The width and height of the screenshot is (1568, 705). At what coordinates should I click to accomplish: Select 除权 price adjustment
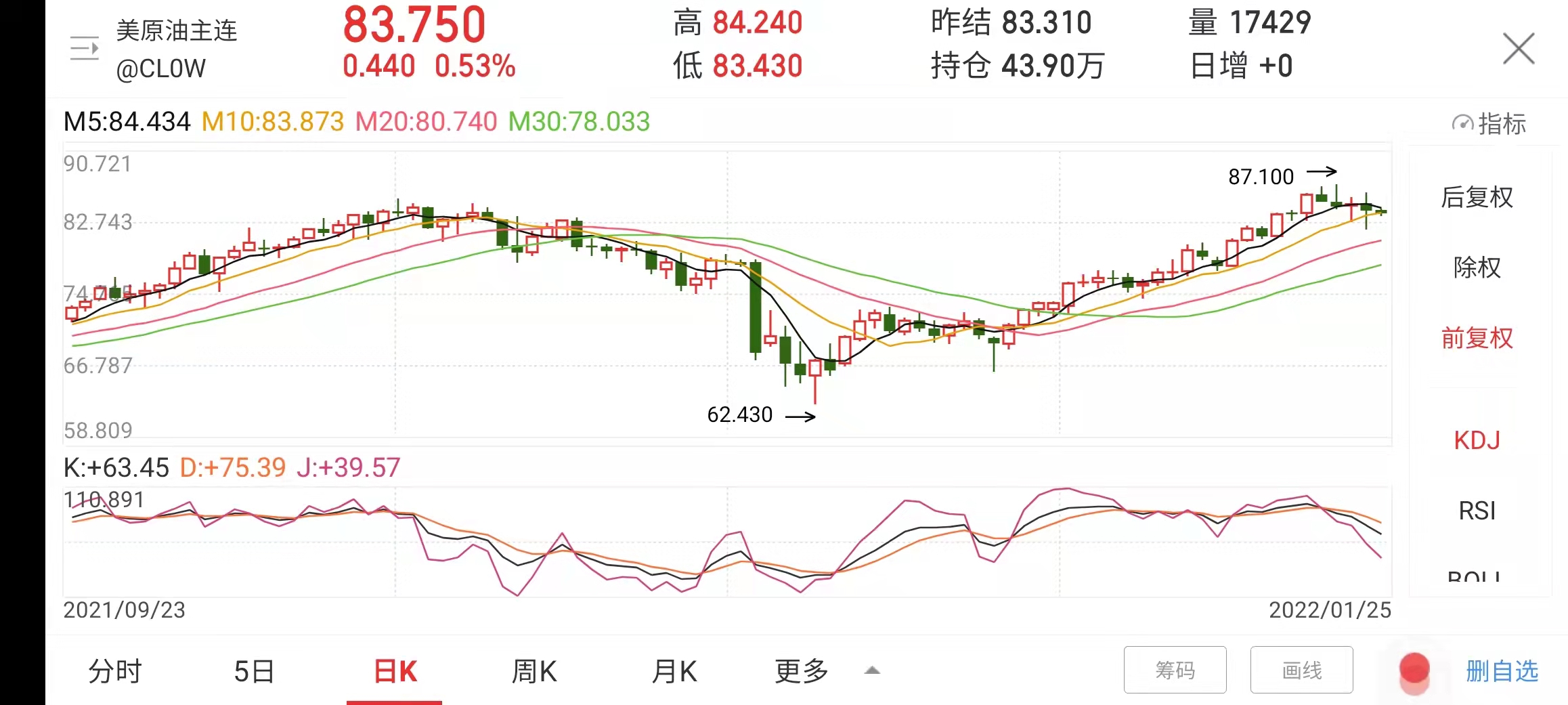coord(1477,268)
